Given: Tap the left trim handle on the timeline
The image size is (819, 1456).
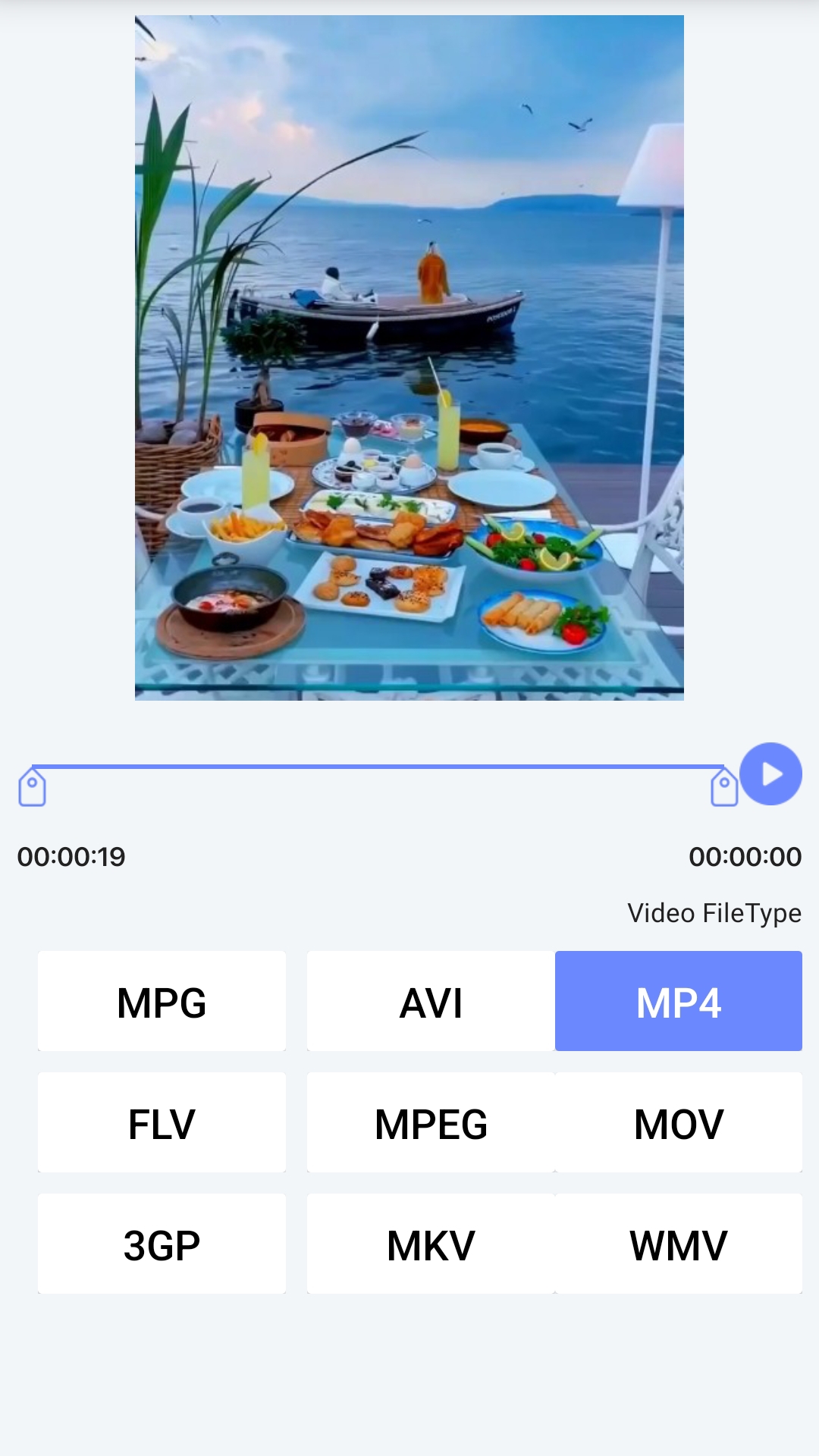Looking at the screenshot, I should 32,788.
